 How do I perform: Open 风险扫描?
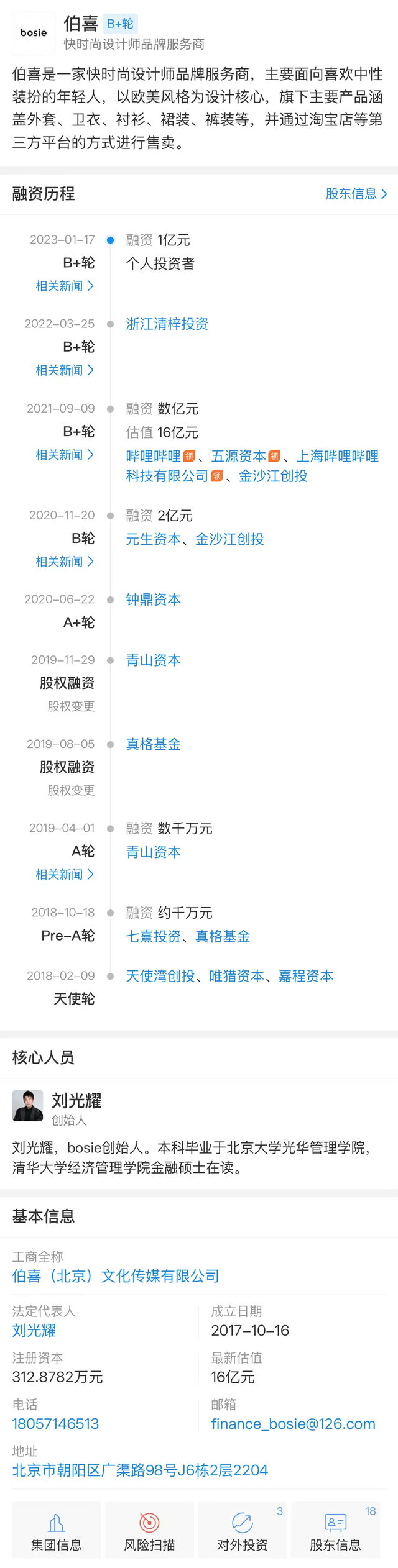[149, 1530]
